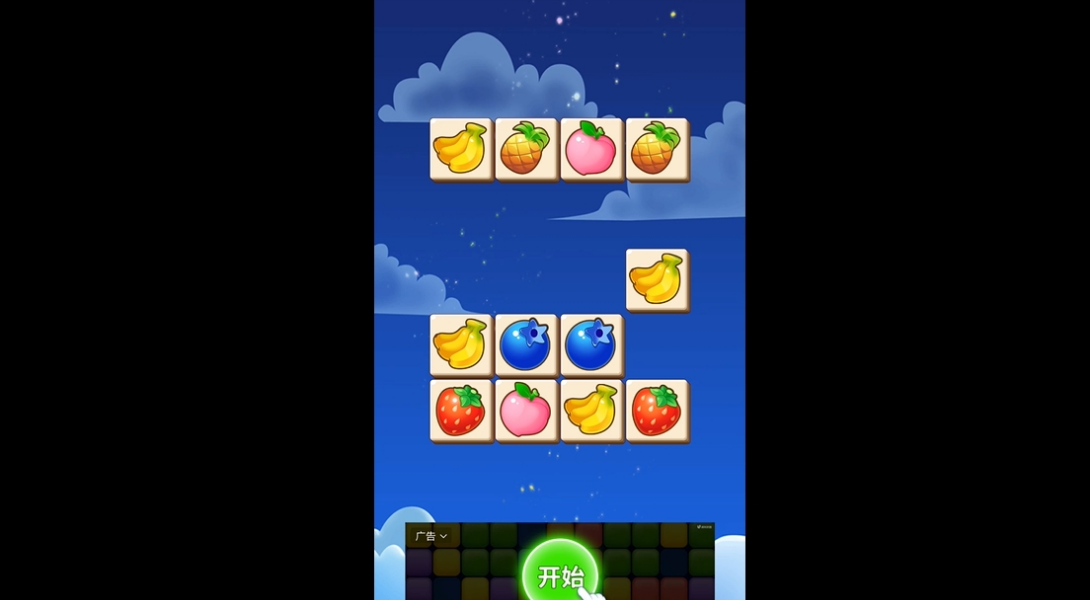
Task: Tap the banana tile beside the blueberries
Action: pos(461,344)
